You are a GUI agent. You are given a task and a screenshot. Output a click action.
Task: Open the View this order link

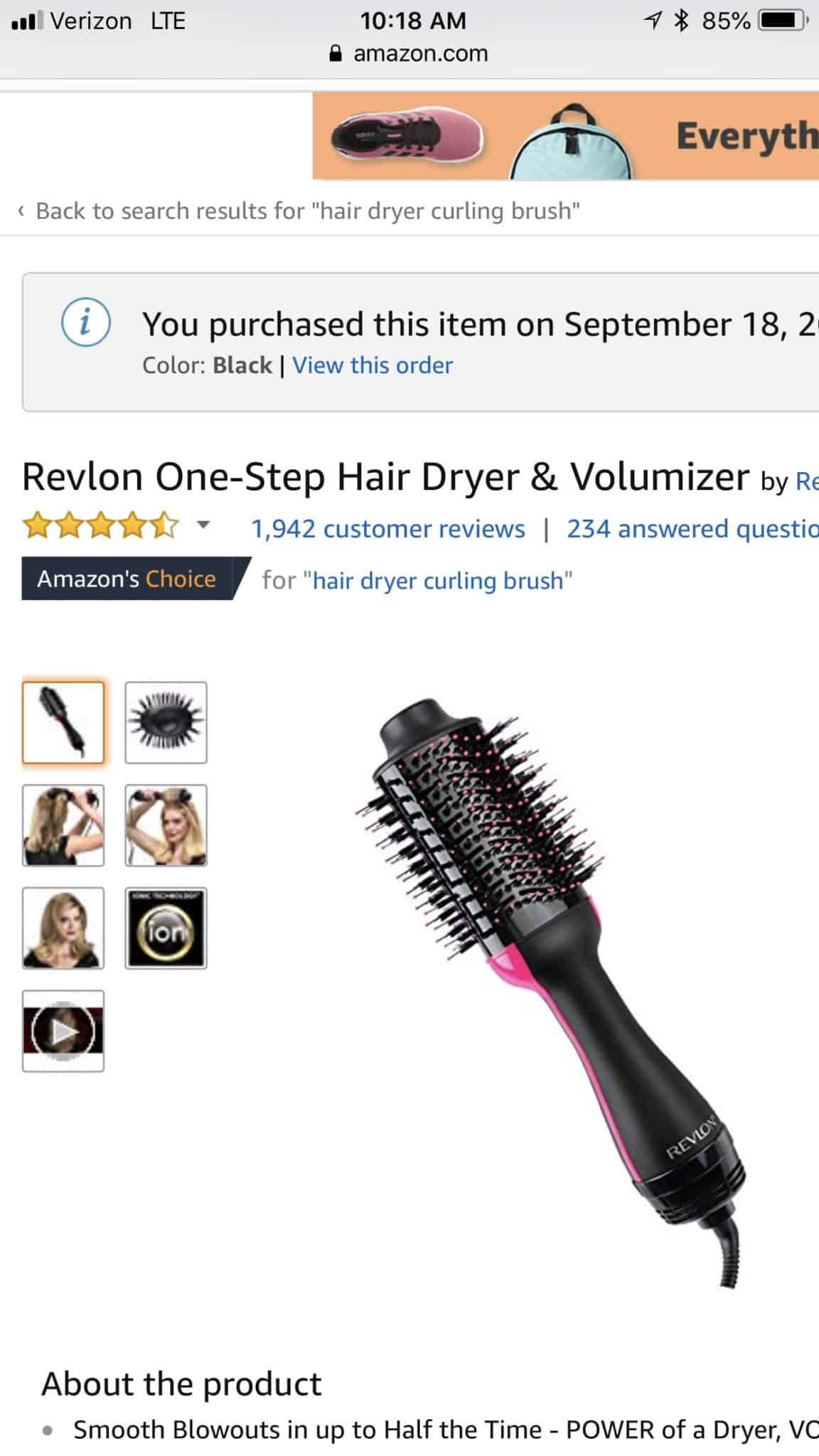pos(373,365)
